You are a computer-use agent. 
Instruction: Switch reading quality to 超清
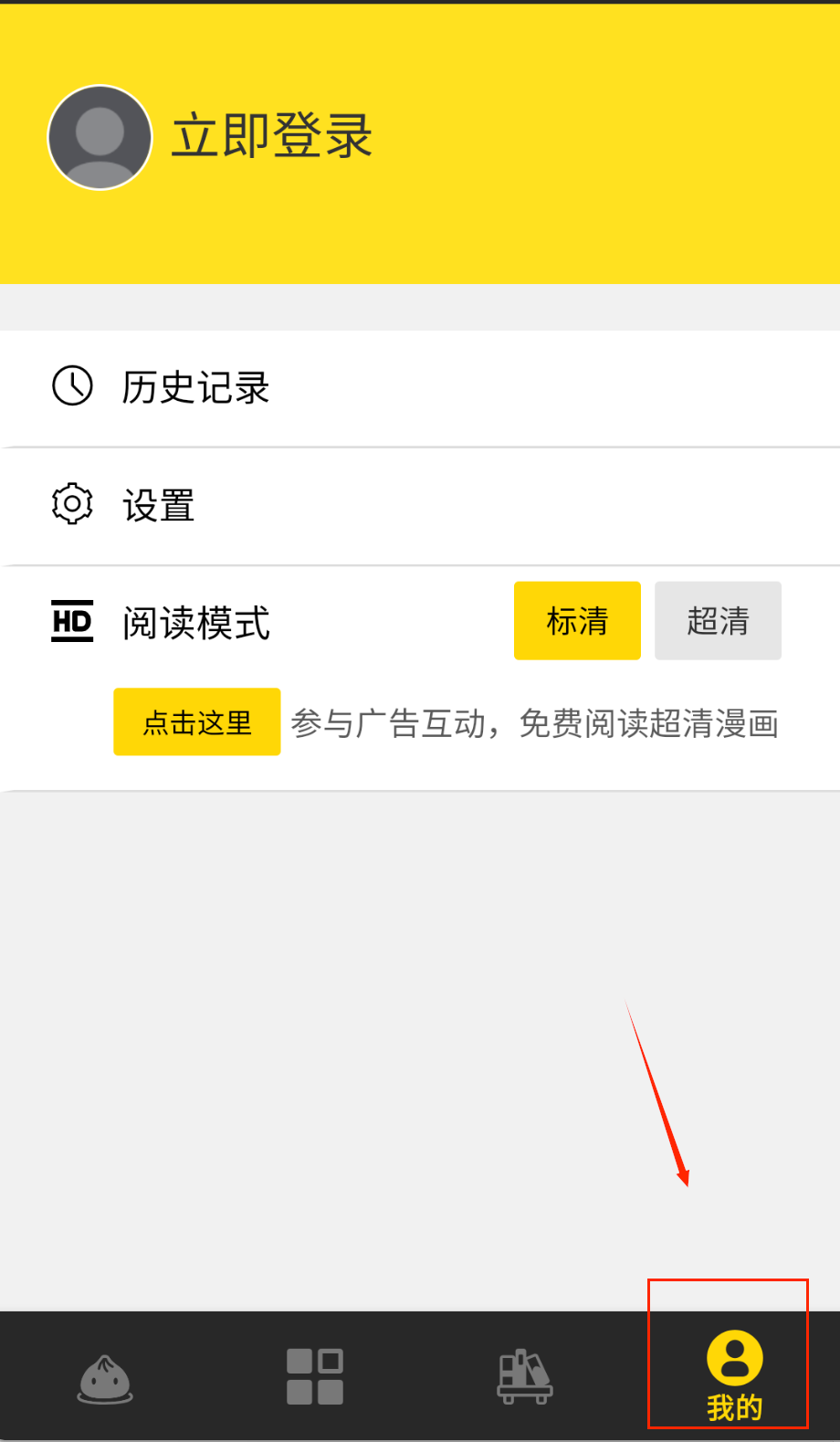[x=718, y=620]
